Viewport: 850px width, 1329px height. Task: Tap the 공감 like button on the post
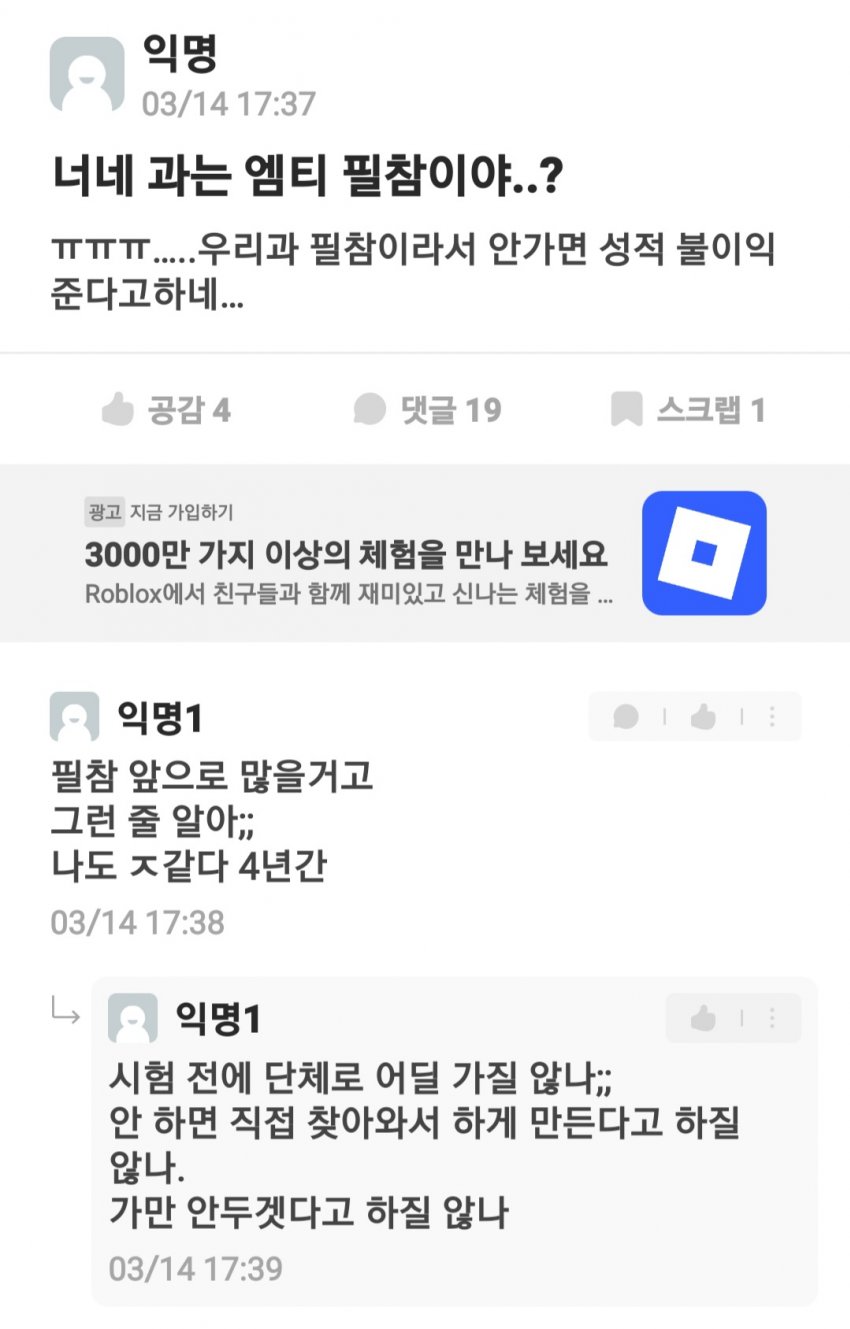pyautogui.click(x=166, y=409)
